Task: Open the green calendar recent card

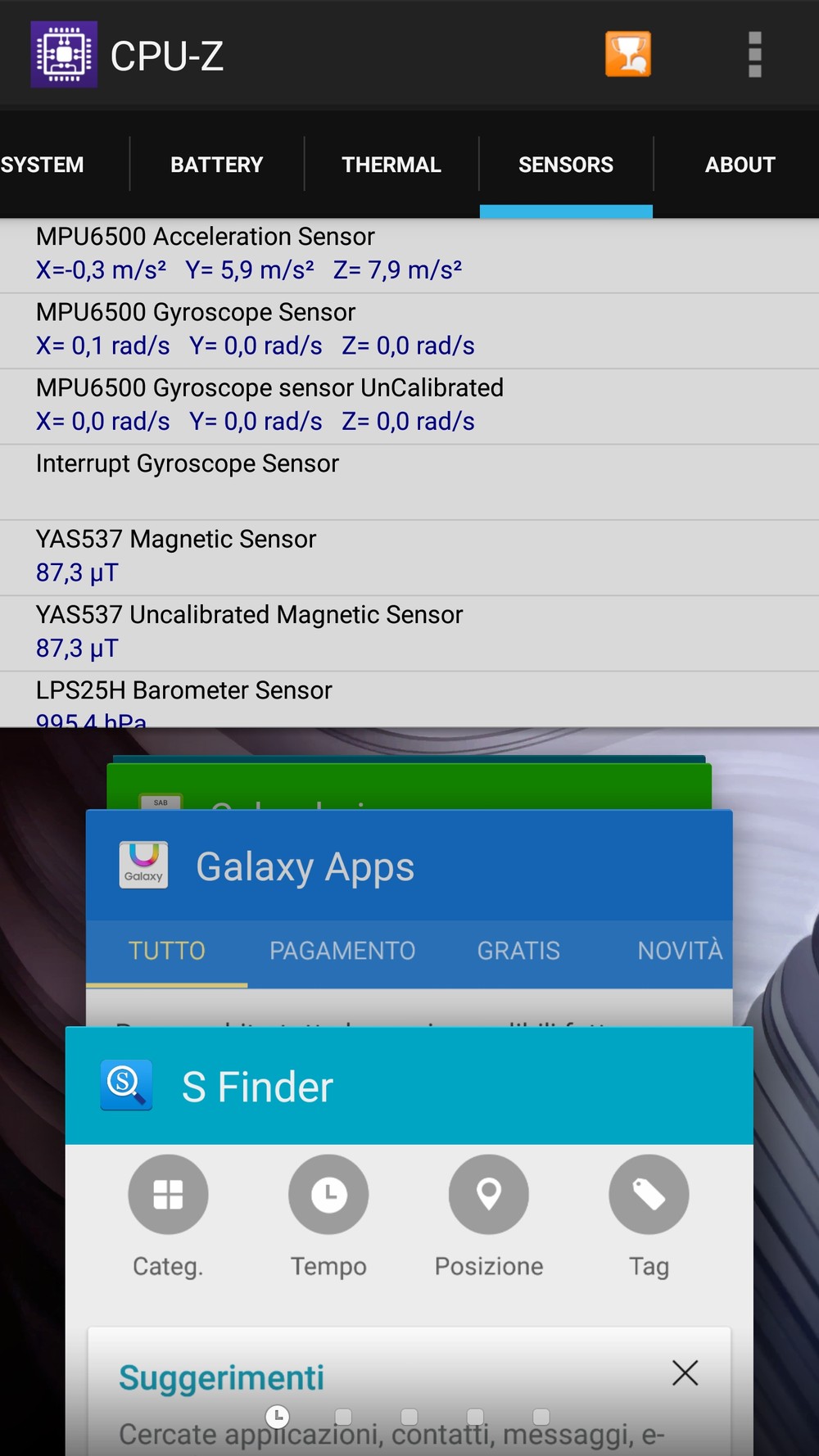Action: point(409,786)
